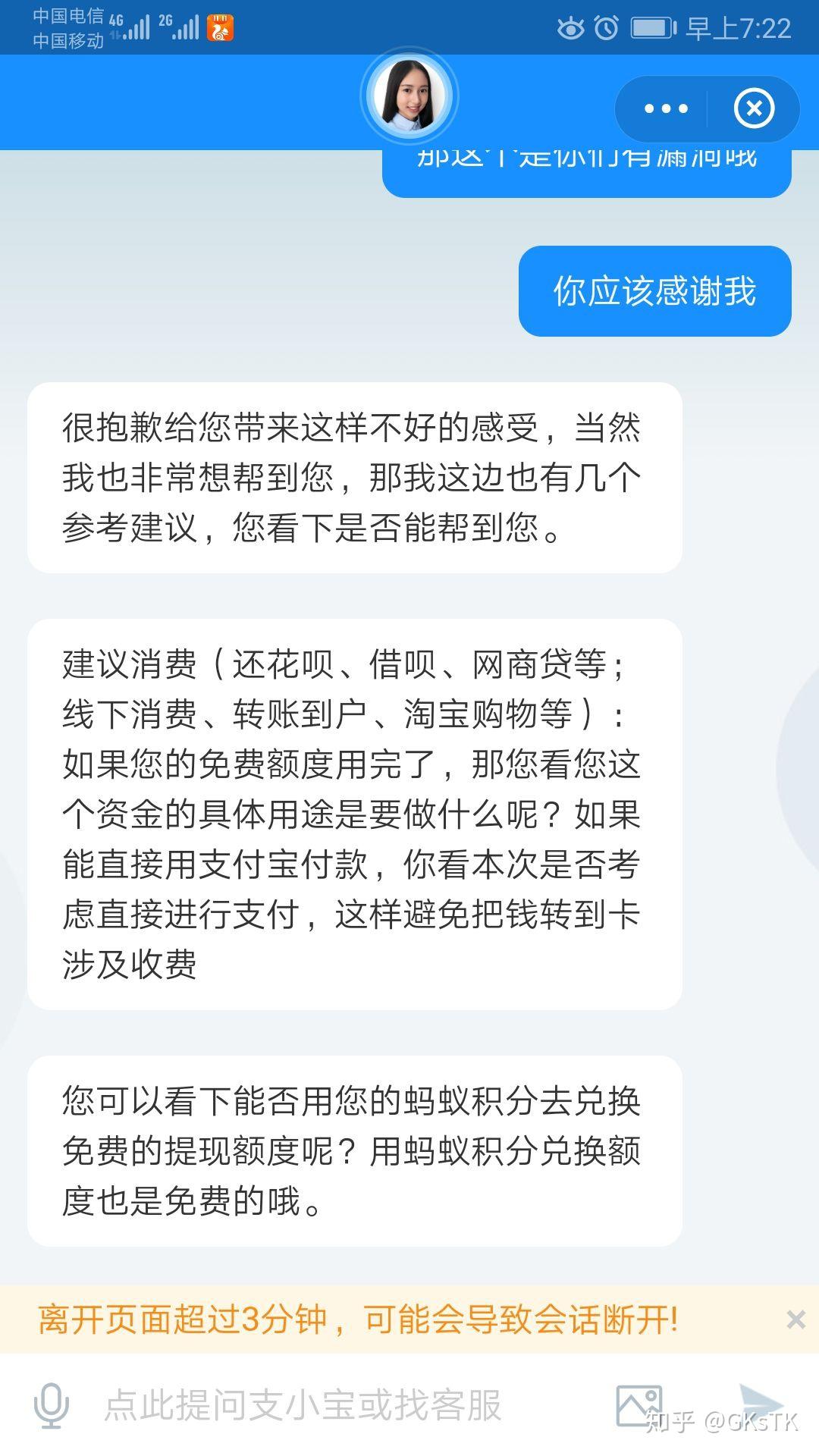
Task: Dismiss the orange session disconnect warning banner
Action: coord(795,1319)
